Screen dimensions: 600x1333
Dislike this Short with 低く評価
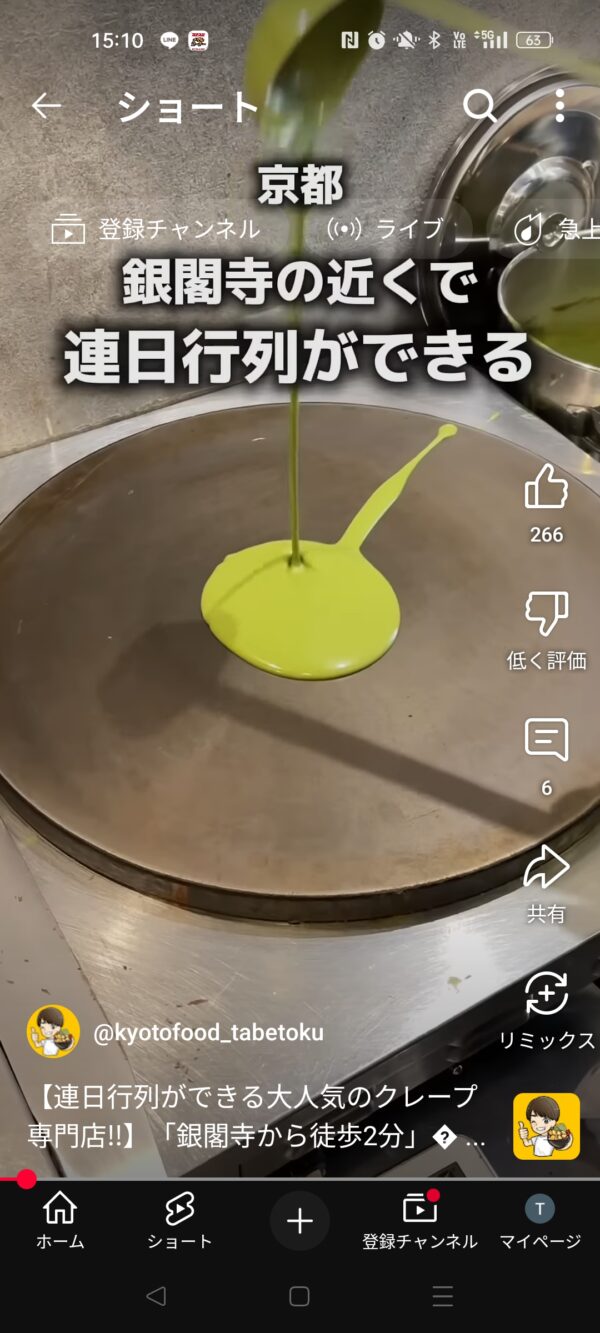pyautogui.click(x=546, y=615)
